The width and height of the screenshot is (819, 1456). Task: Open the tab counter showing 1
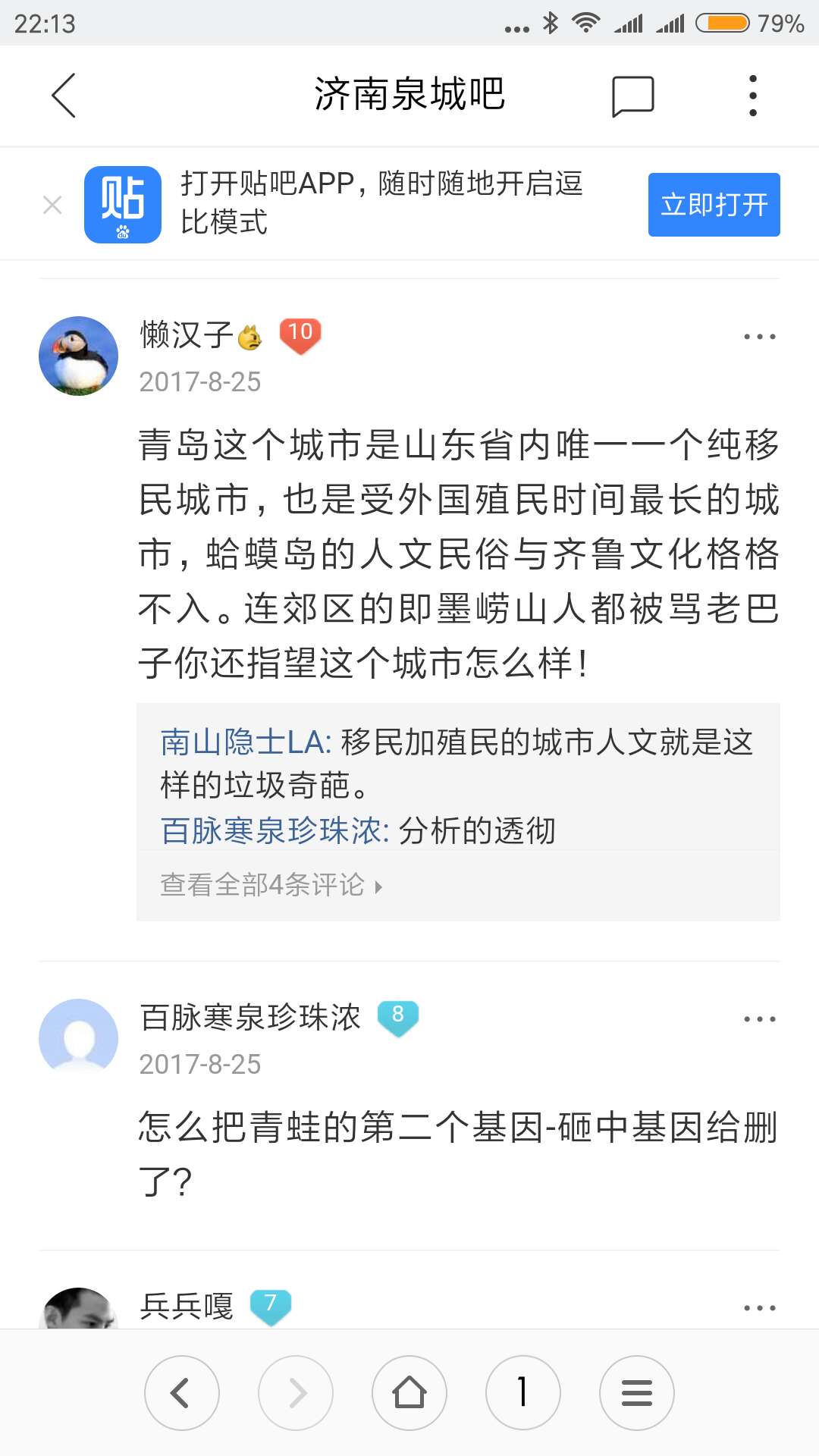(522, 1392)
